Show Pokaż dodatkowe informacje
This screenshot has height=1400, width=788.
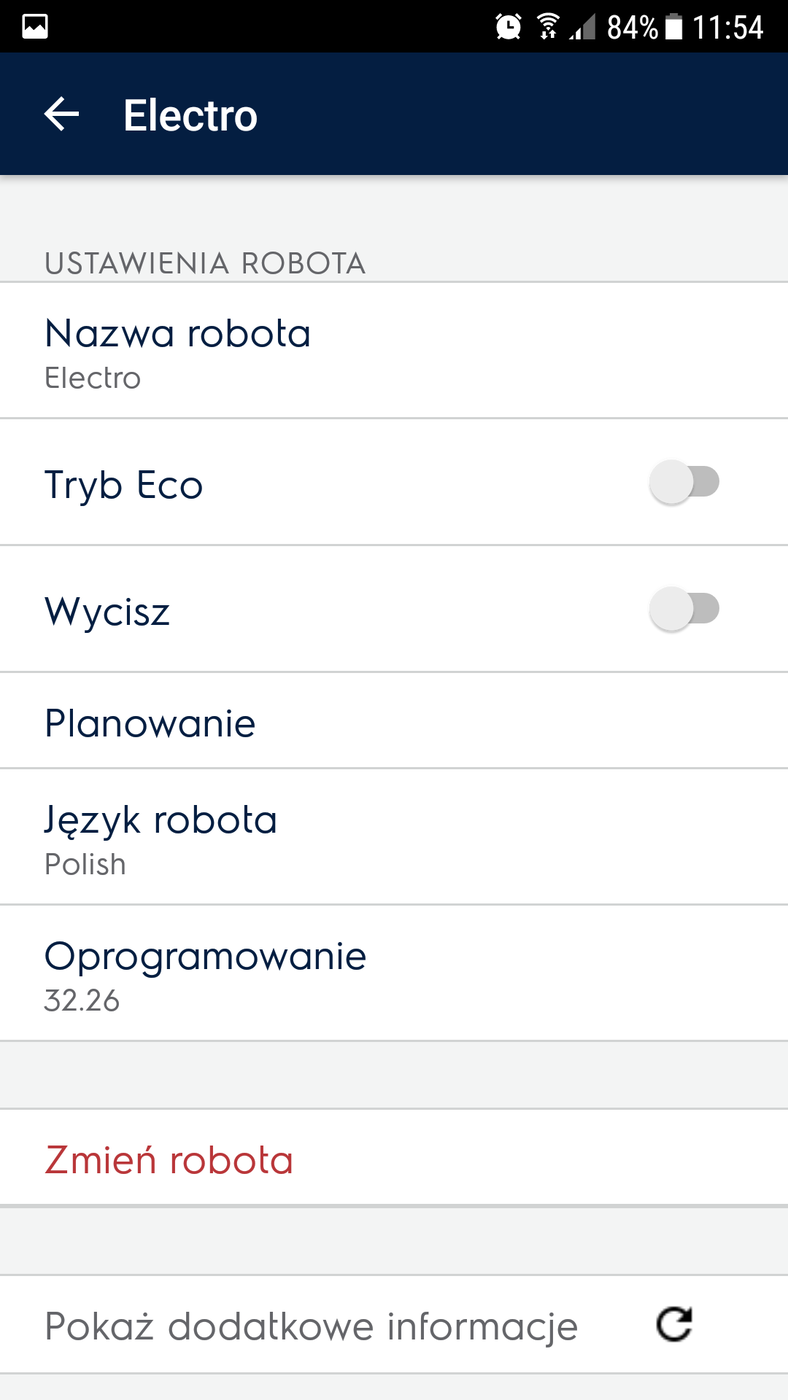[x=310, y=1323]
